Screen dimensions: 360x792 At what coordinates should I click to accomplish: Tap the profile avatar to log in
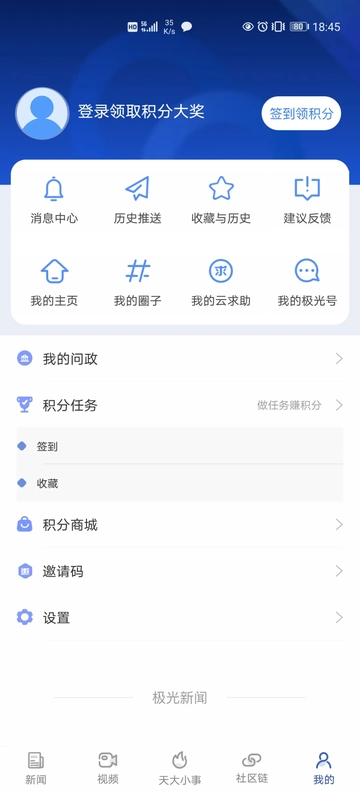42,113
